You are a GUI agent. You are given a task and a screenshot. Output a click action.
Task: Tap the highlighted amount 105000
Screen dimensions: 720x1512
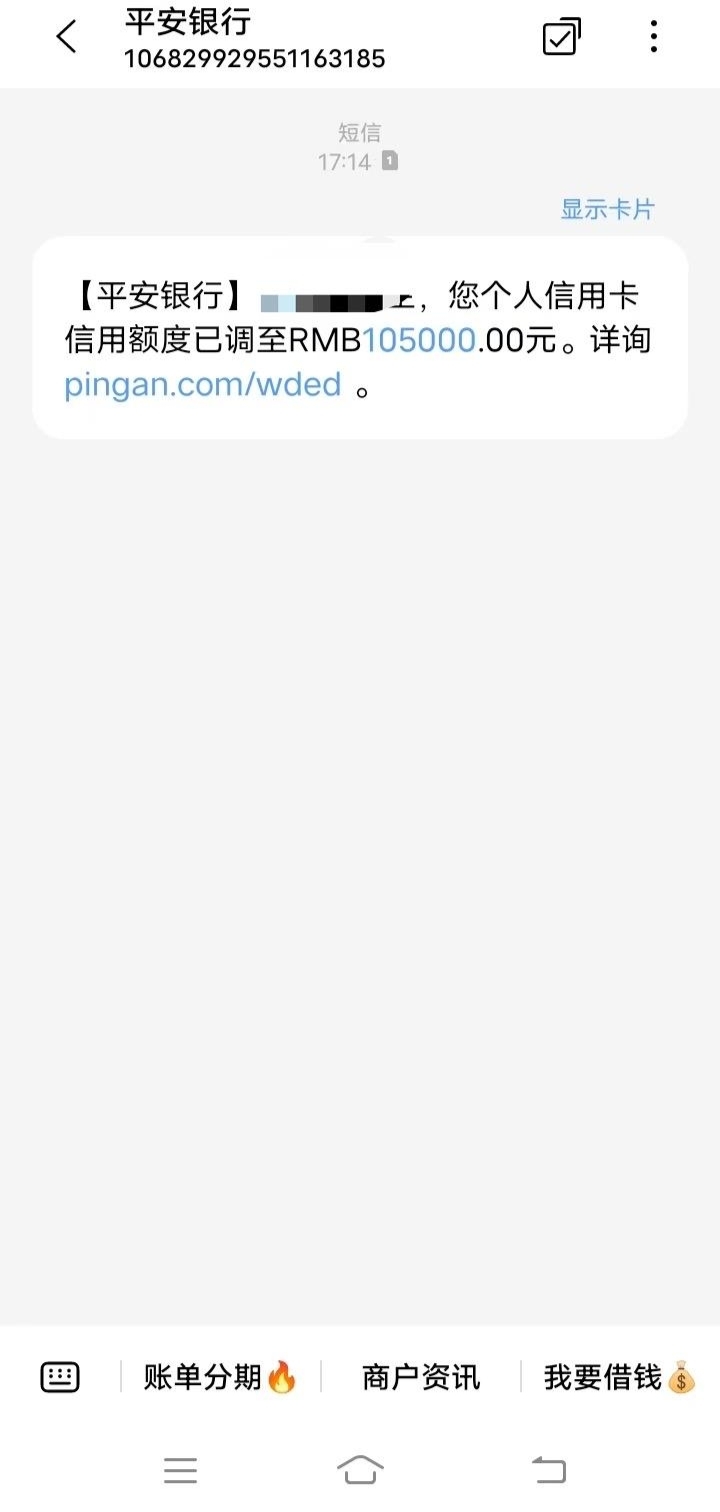click(x=418, y=340)
